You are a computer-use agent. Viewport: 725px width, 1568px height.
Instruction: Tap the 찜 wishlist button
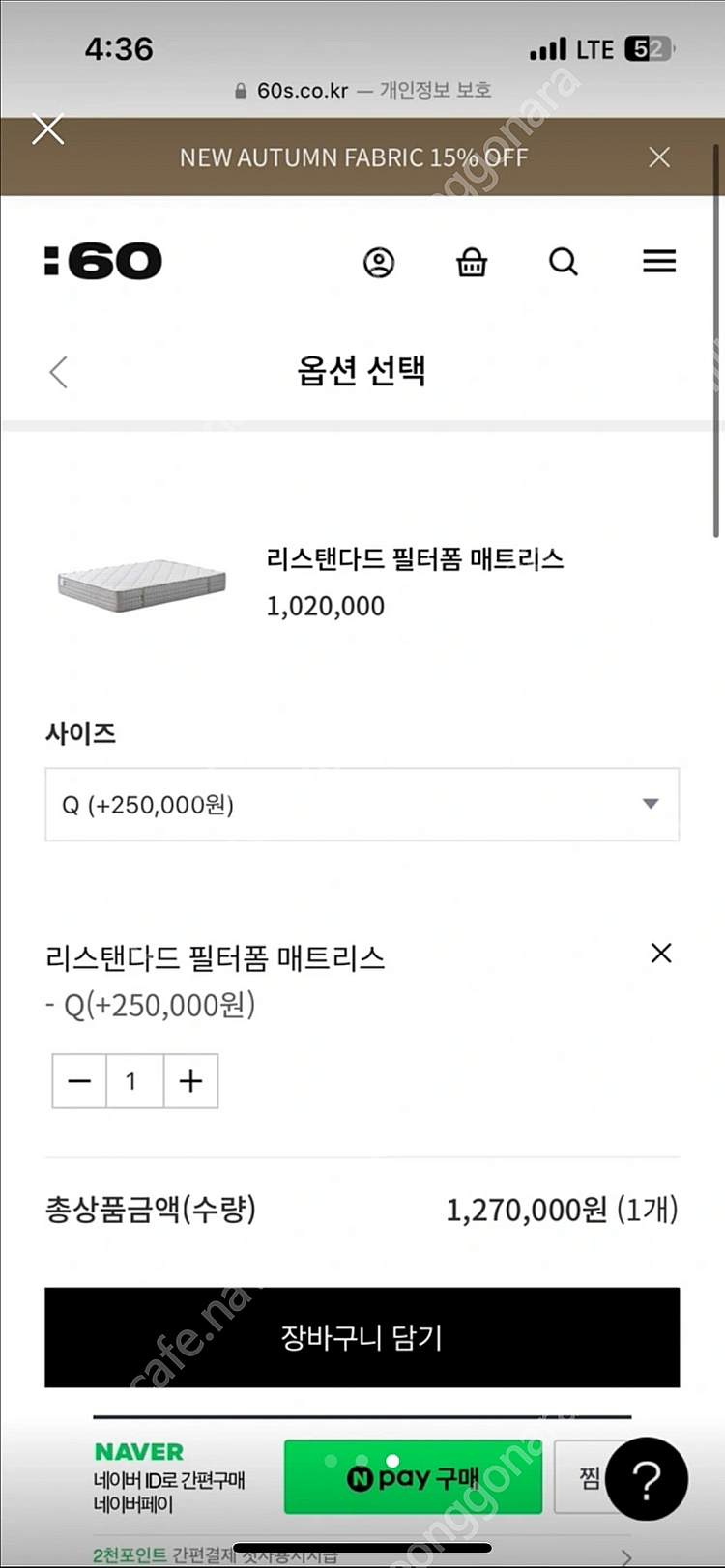(x=586, y=1477)
